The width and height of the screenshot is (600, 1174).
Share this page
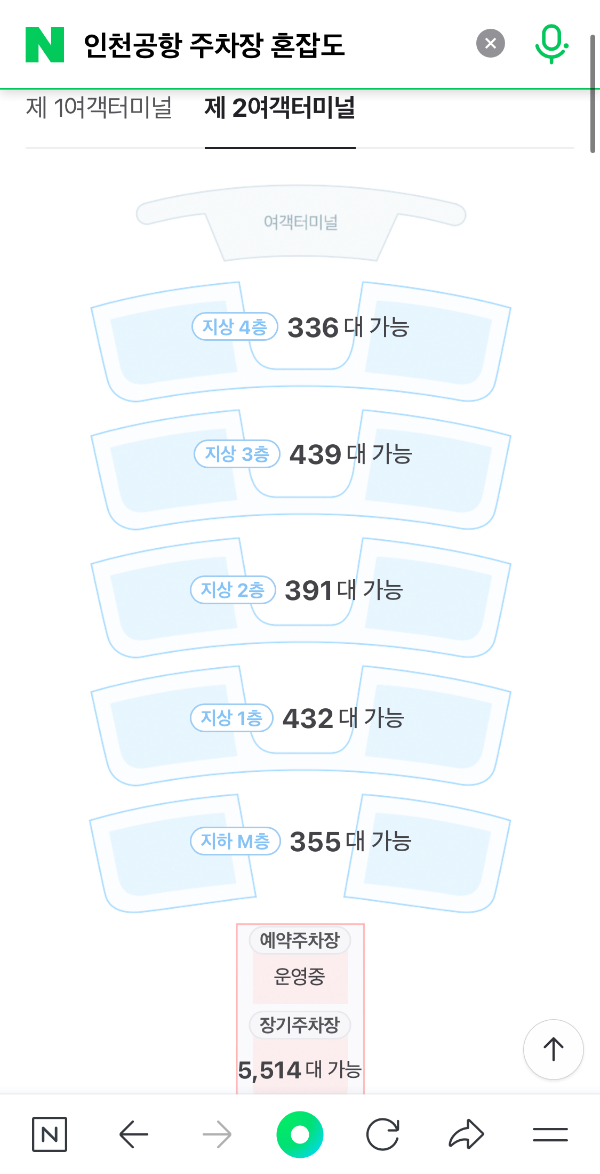tap(466, 1135)
